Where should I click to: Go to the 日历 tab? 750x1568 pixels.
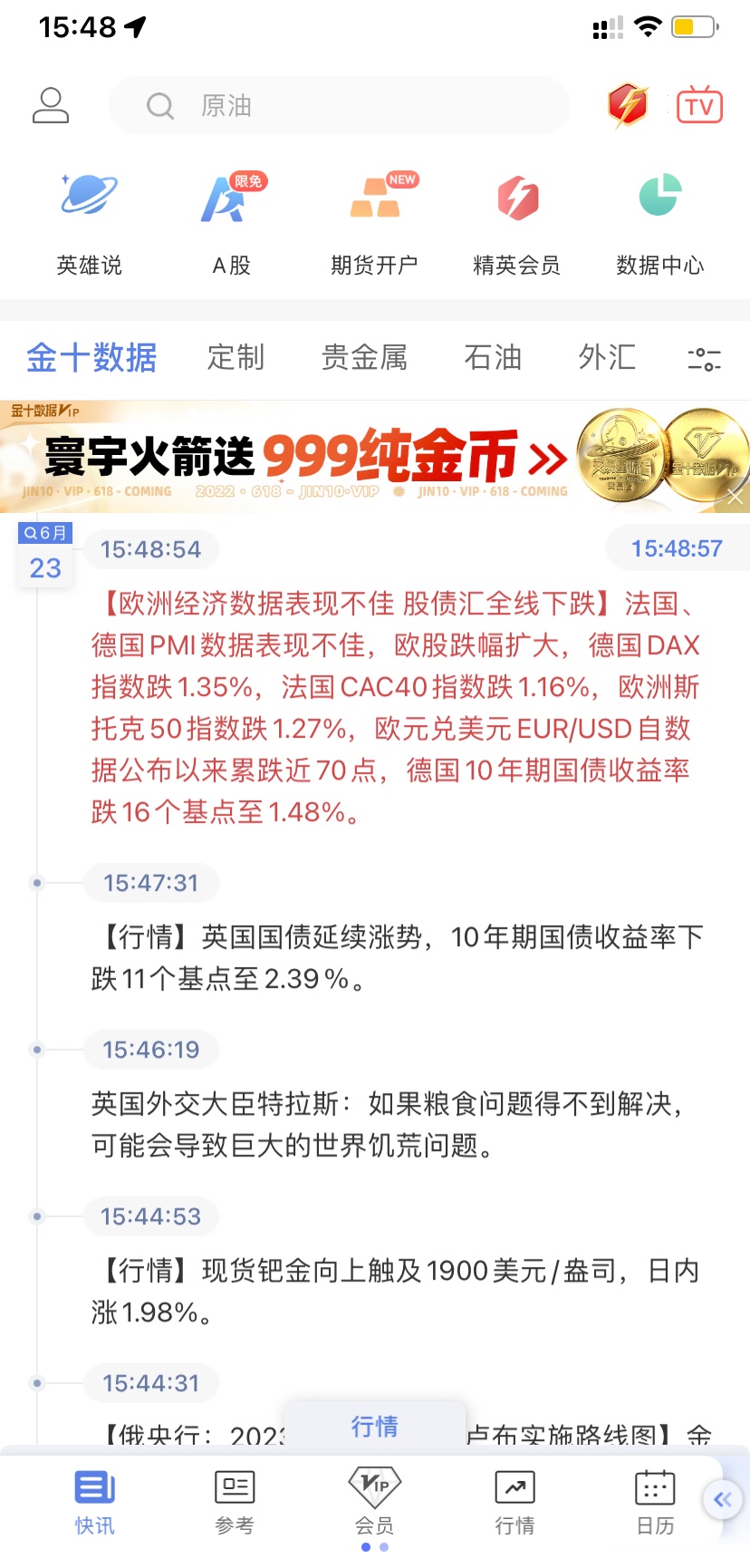click(x=655, y=1502)
